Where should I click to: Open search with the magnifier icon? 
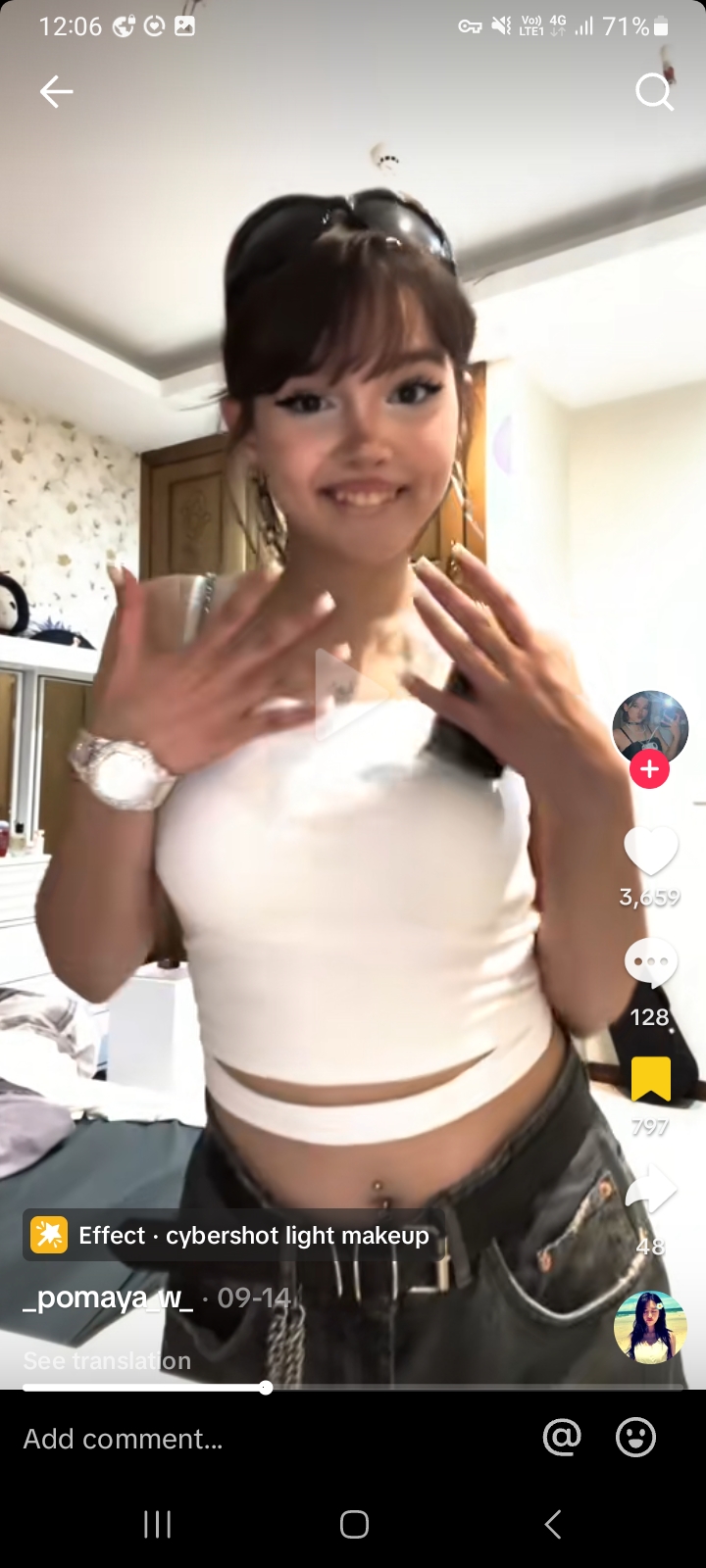654,93
